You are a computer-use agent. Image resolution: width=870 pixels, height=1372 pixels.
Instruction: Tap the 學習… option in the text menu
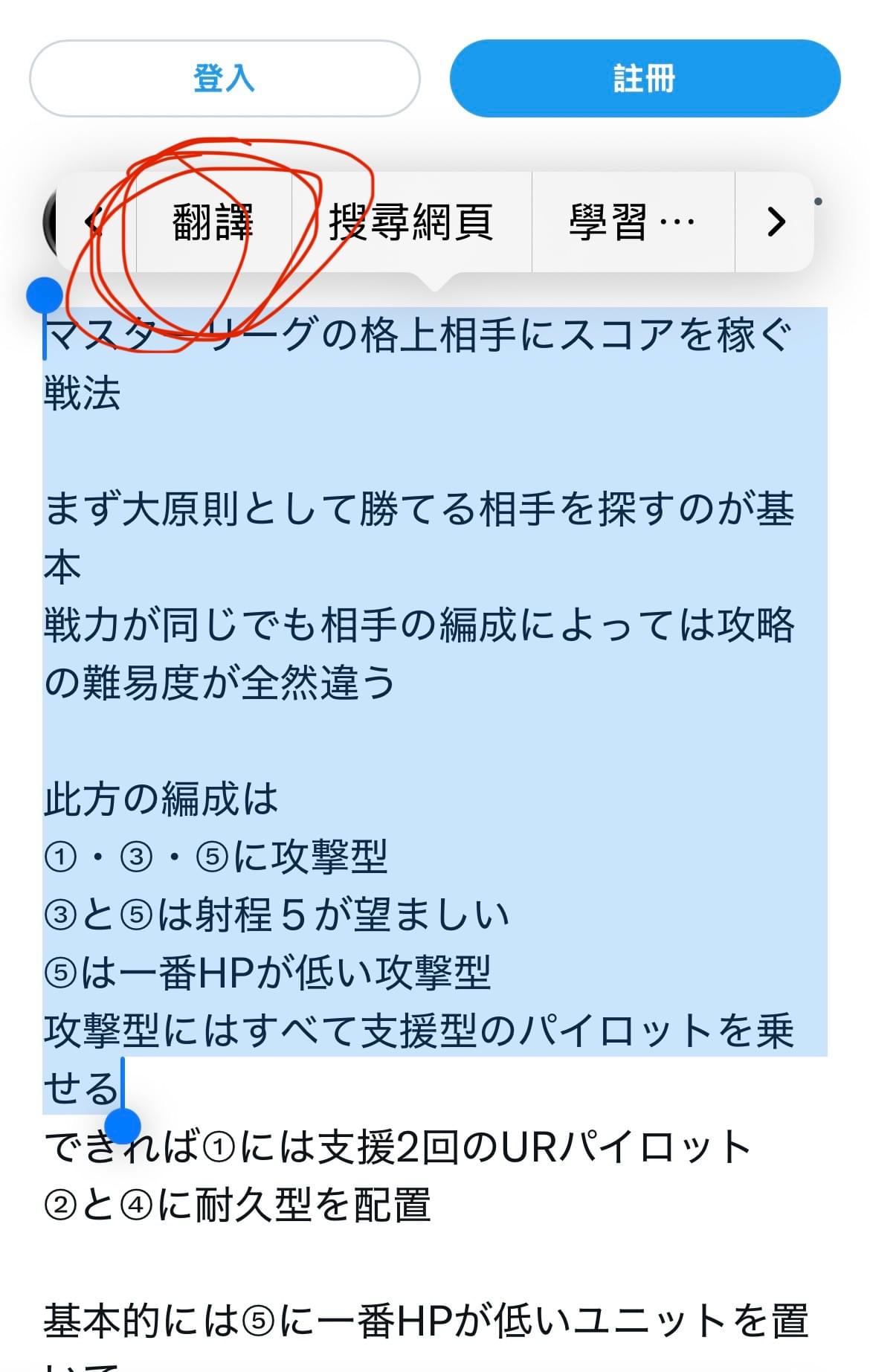(x=633, y=222)
